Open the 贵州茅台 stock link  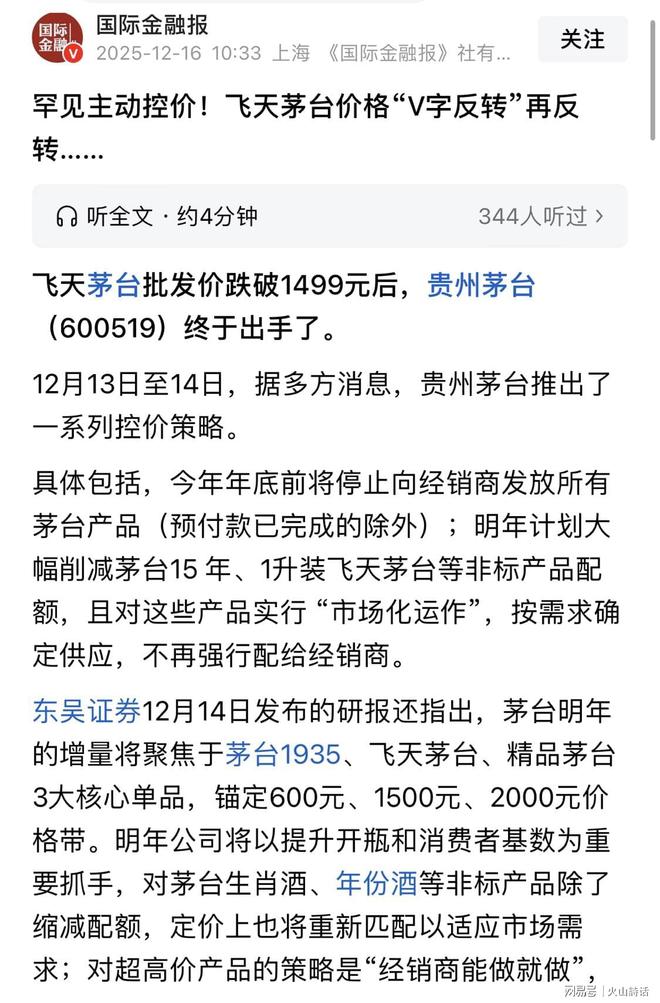(481, 286)
